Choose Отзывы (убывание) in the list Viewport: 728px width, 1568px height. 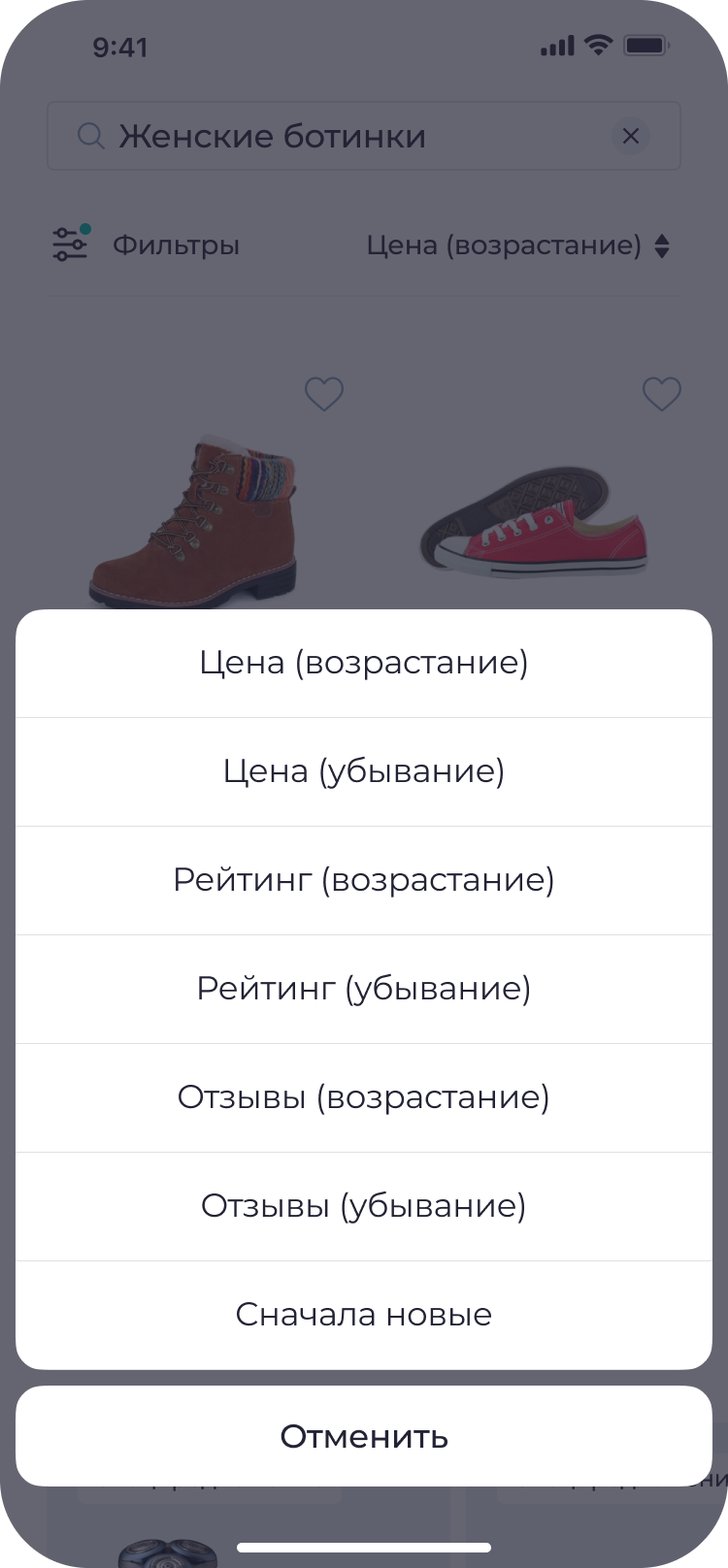pyautogui.click(x=364, y=1206)
